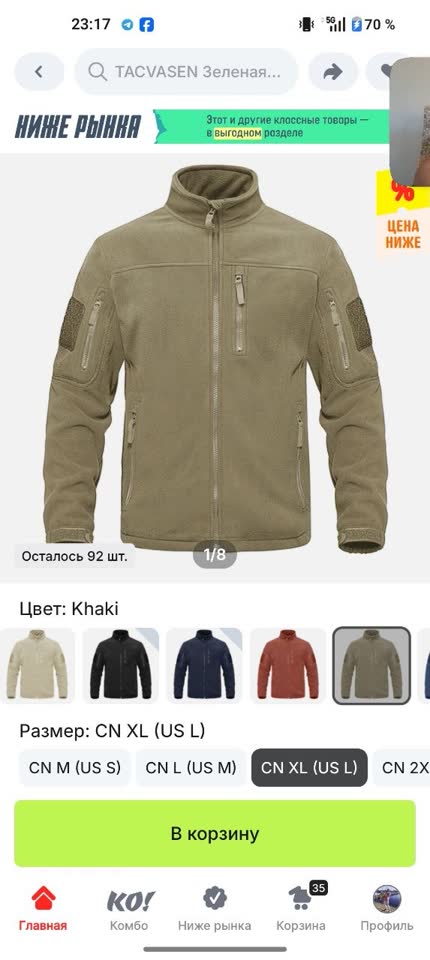Tap the selected size CN XL (US L)
This screenshot has height=960, width=430.
tap(309, 768)
